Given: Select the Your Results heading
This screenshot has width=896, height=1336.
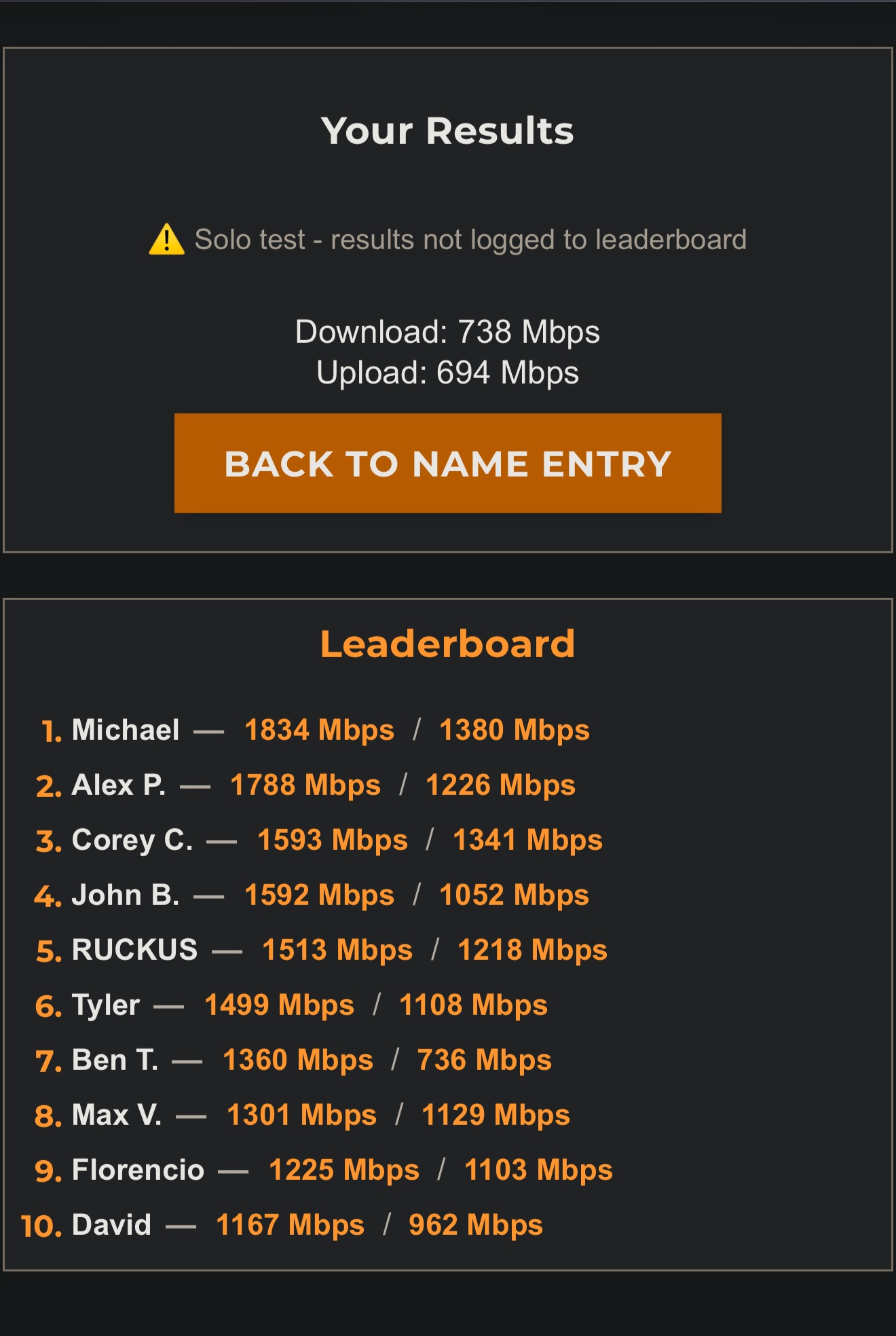Looking at the screenshot, I should coord(448,130).
